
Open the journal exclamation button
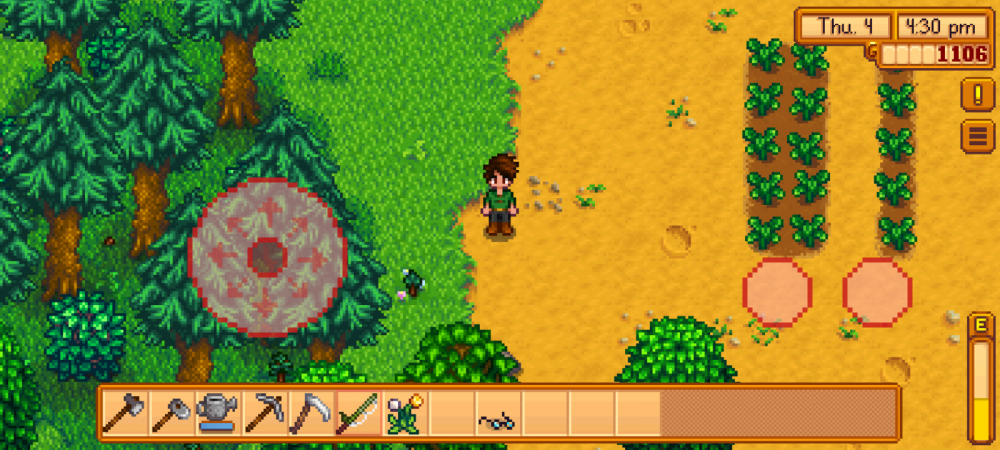click(x=977, y=95)
